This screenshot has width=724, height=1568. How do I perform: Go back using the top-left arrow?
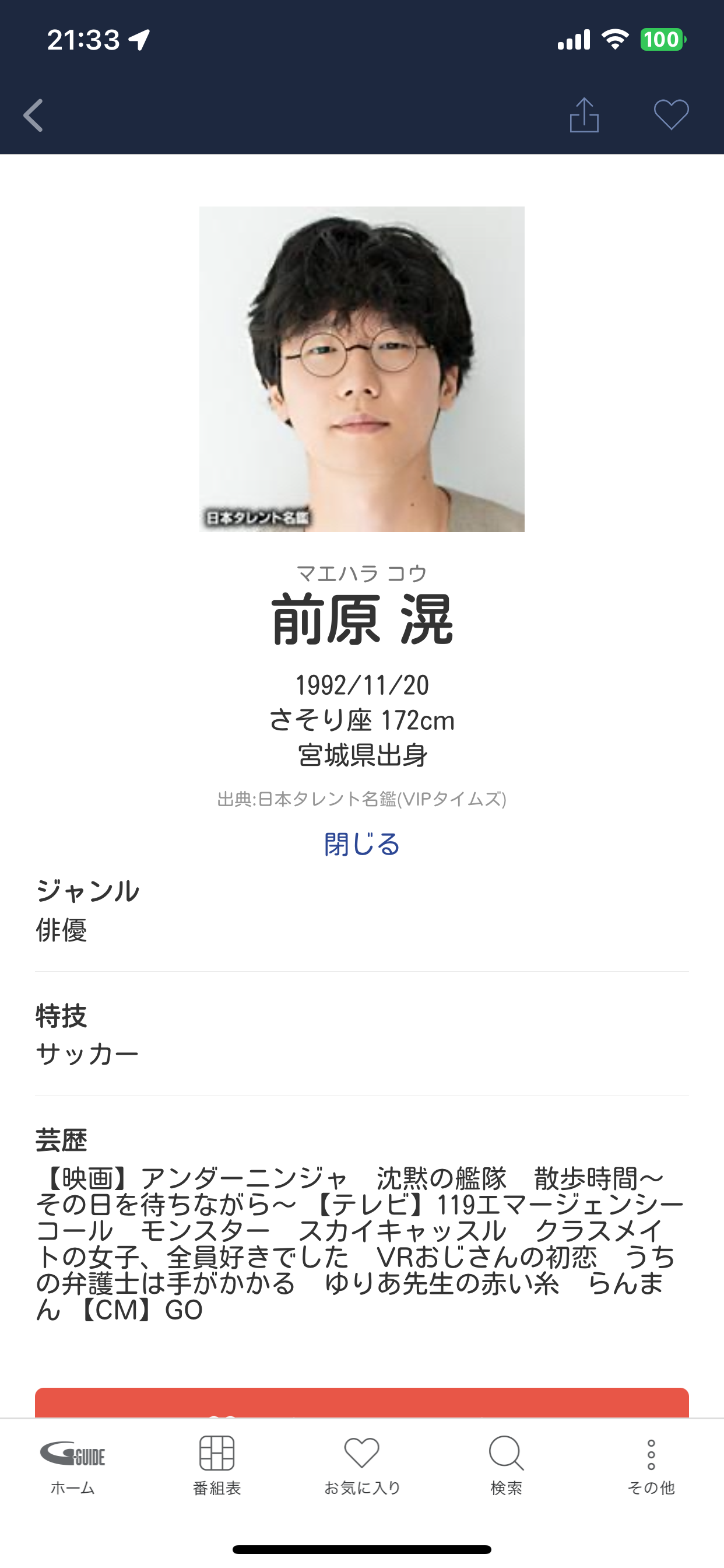(33, 115)
